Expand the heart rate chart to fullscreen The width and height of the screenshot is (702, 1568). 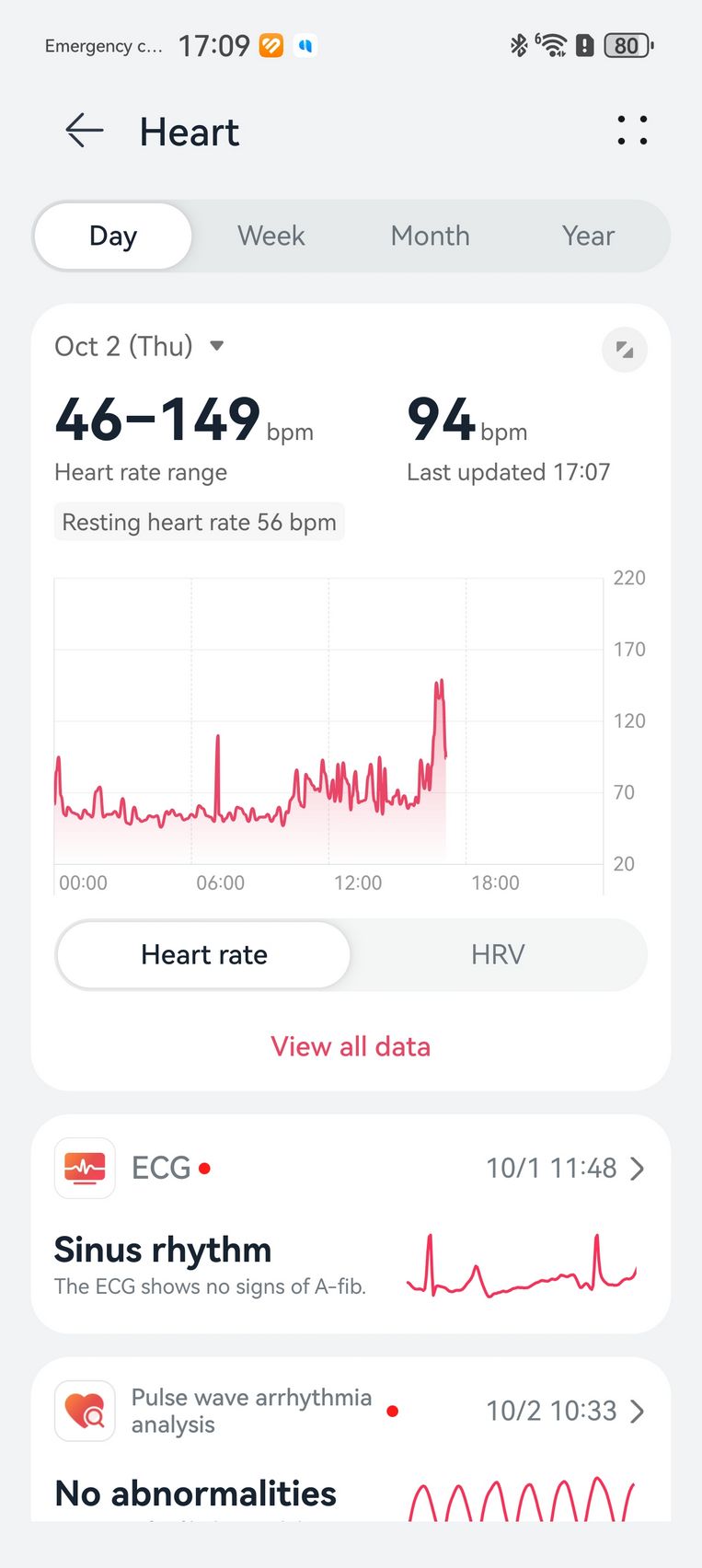click(625, 350)
